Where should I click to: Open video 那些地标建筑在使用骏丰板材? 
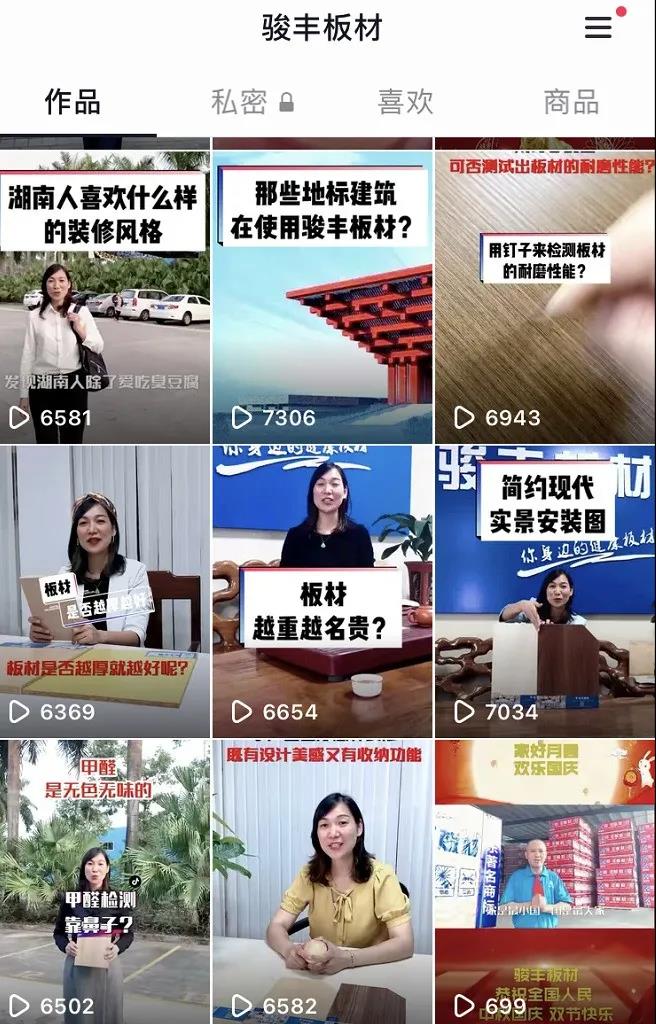pyautogui.click(x=322, y=295)
